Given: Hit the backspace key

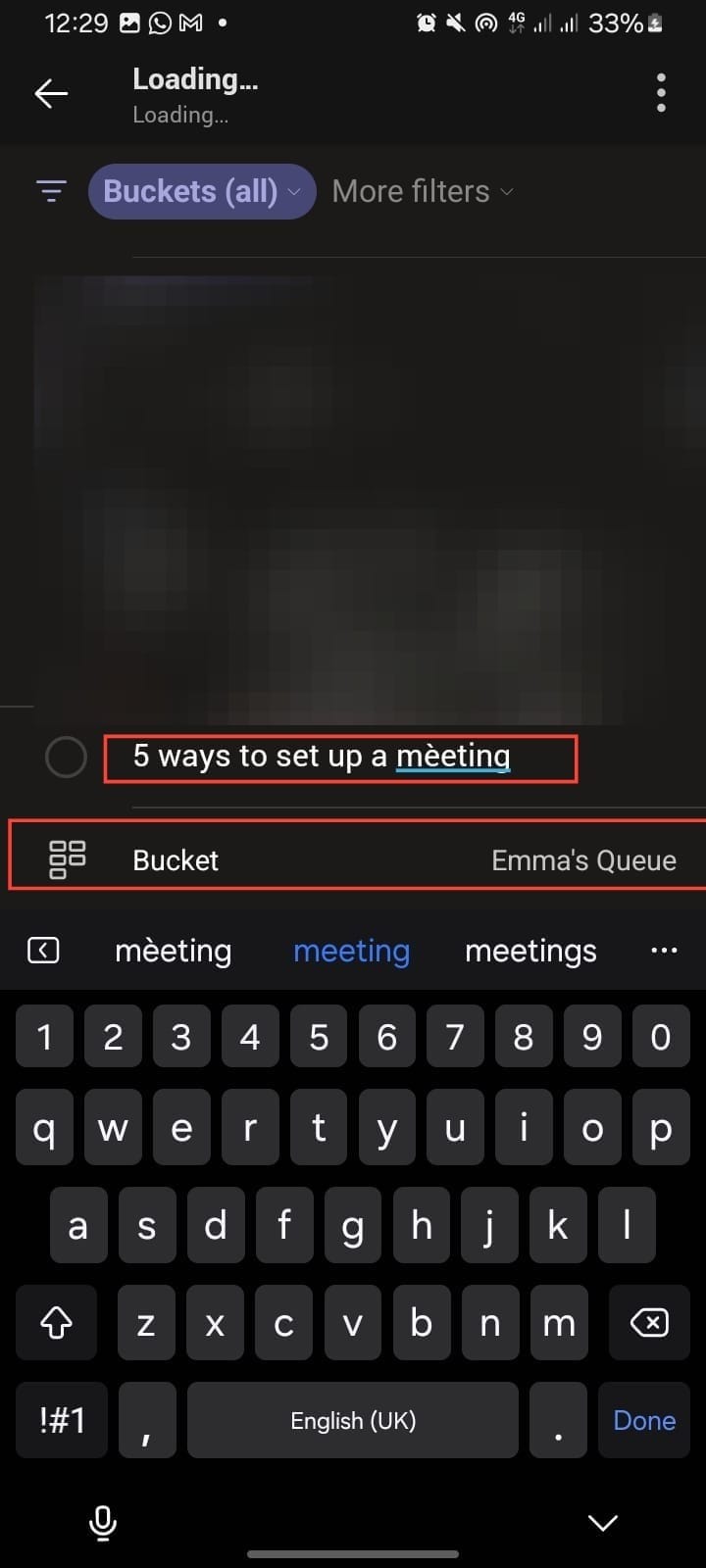Looking at the screenshot, I should click(x=648, y=1323).
